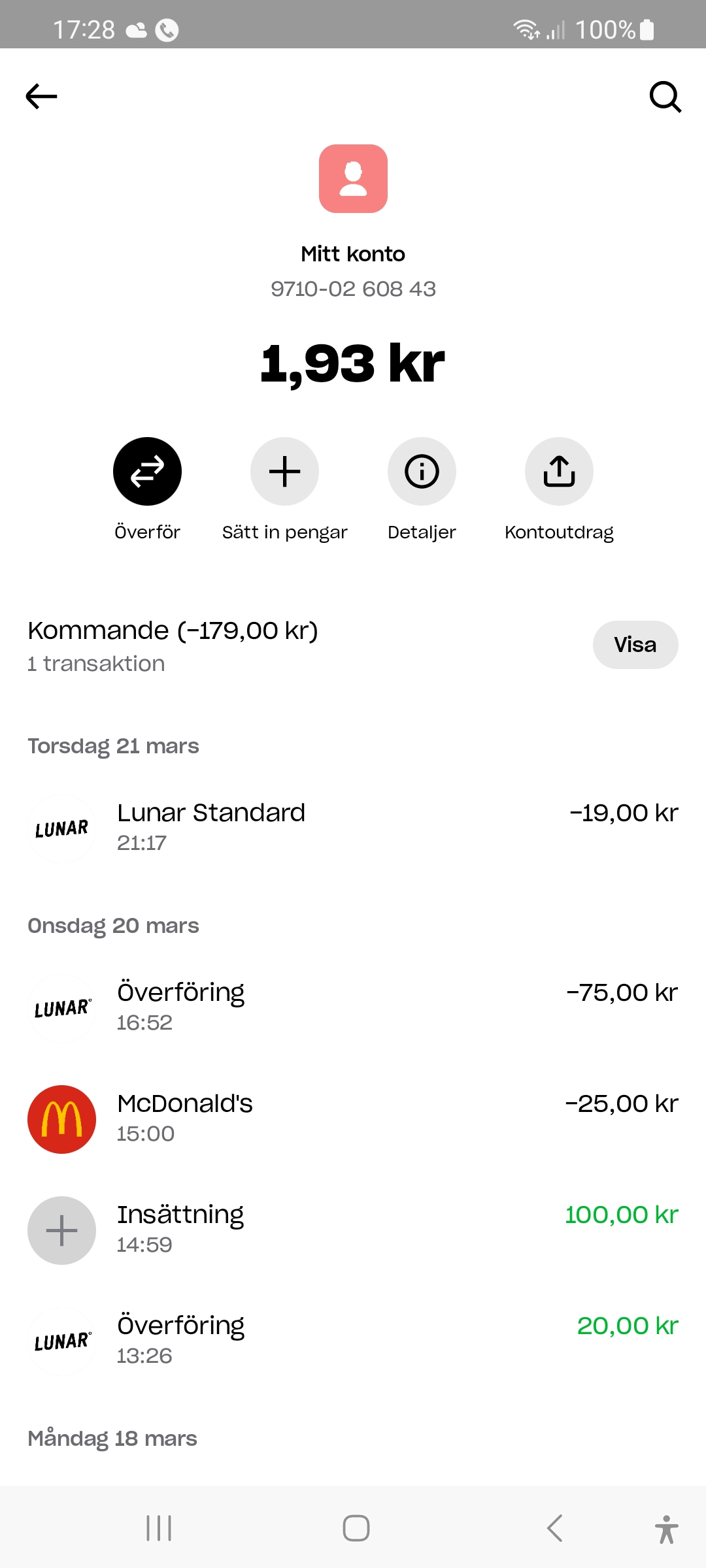Tap Visa to show upcoming transactions
The image size is (706, 1568).
[x=635, y=645]
